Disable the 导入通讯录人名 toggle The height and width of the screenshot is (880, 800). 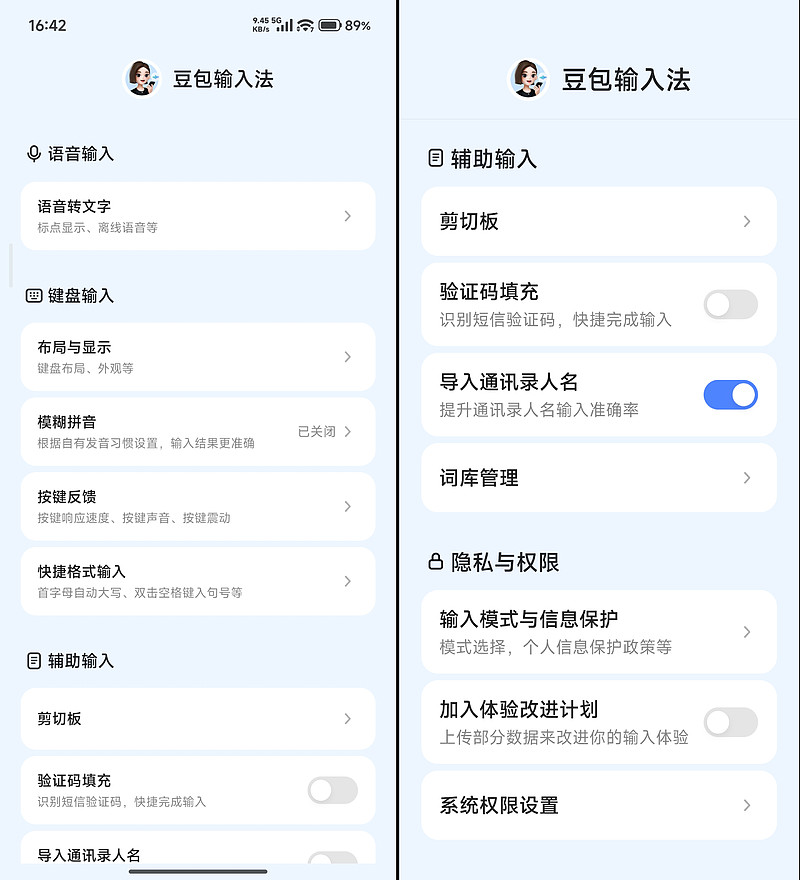(x=731, y=395)
